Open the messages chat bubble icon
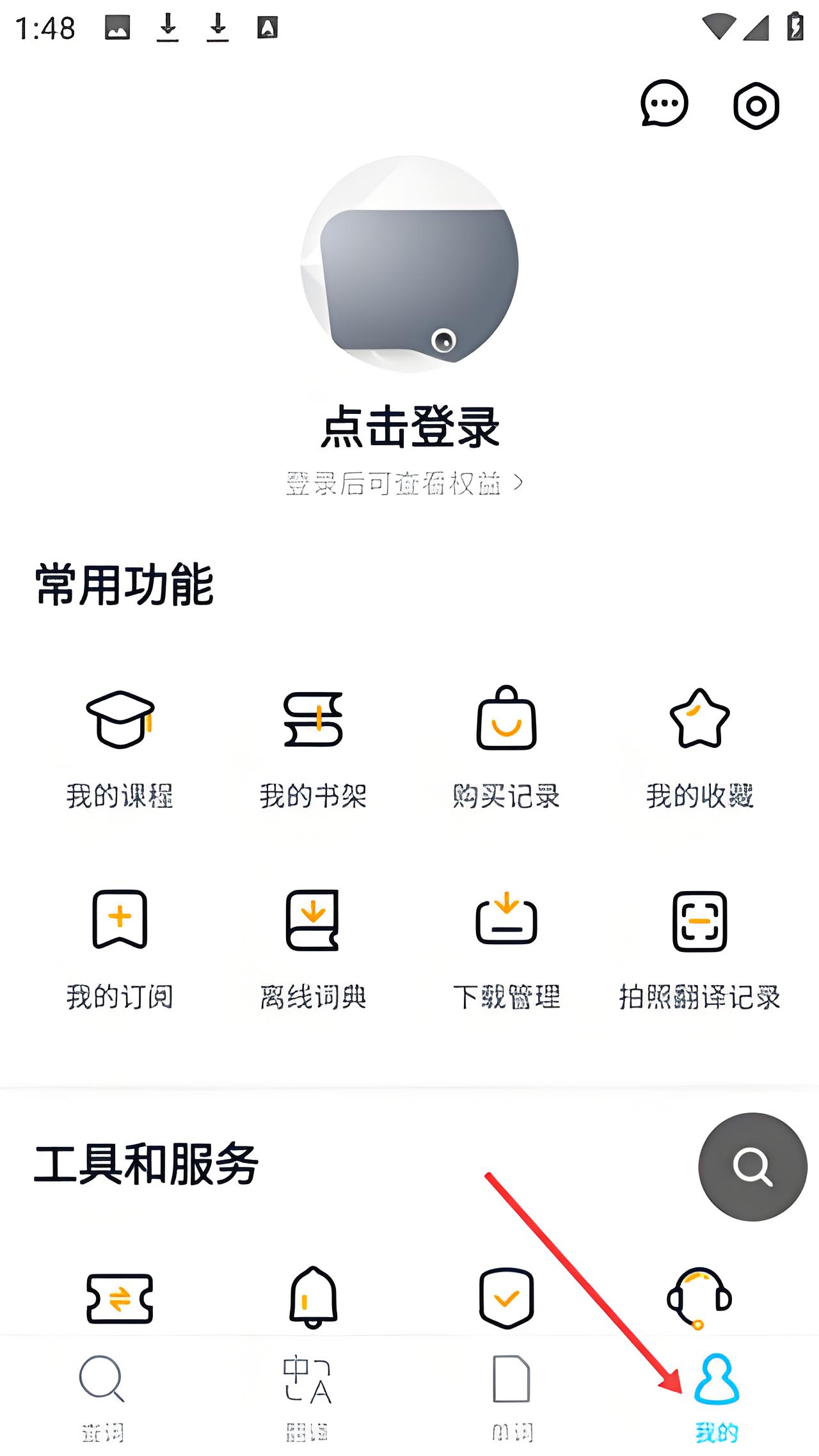The width and height of the screenshot is (819, 1456). pos(664,104)
